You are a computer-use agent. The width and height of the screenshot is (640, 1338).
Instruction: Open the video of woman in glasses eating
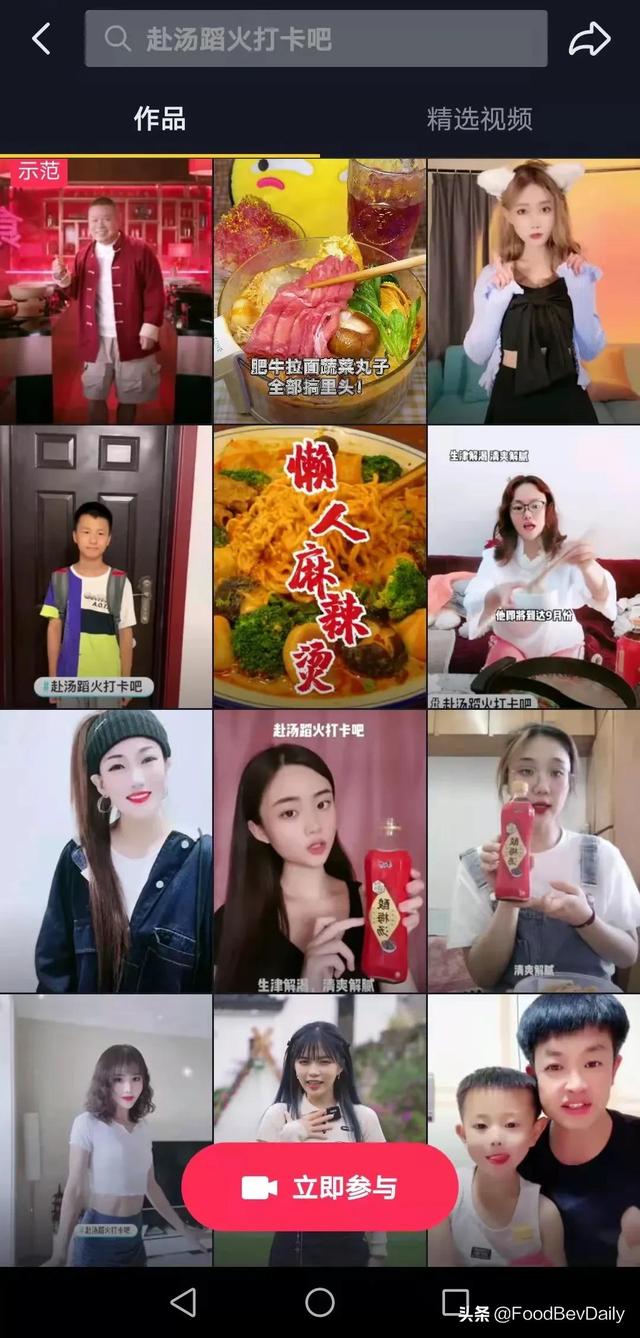click(x=533, y=567)
